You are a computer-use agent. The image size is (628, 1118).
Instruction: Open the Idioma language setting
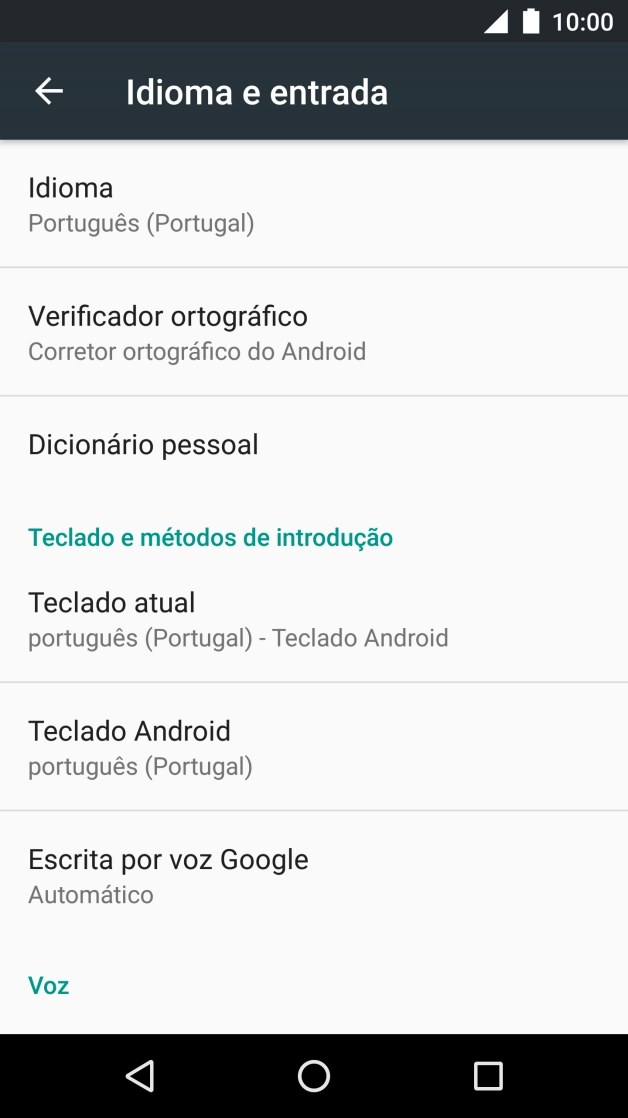(314, 204)
